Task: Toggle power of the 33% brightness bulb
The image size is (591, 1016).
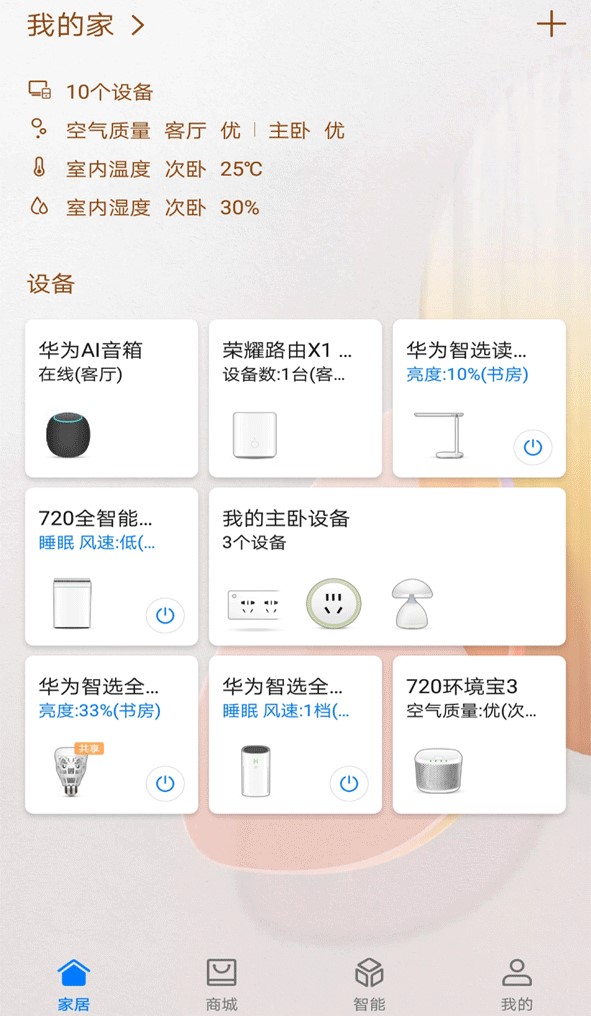Action: point(165,783)
